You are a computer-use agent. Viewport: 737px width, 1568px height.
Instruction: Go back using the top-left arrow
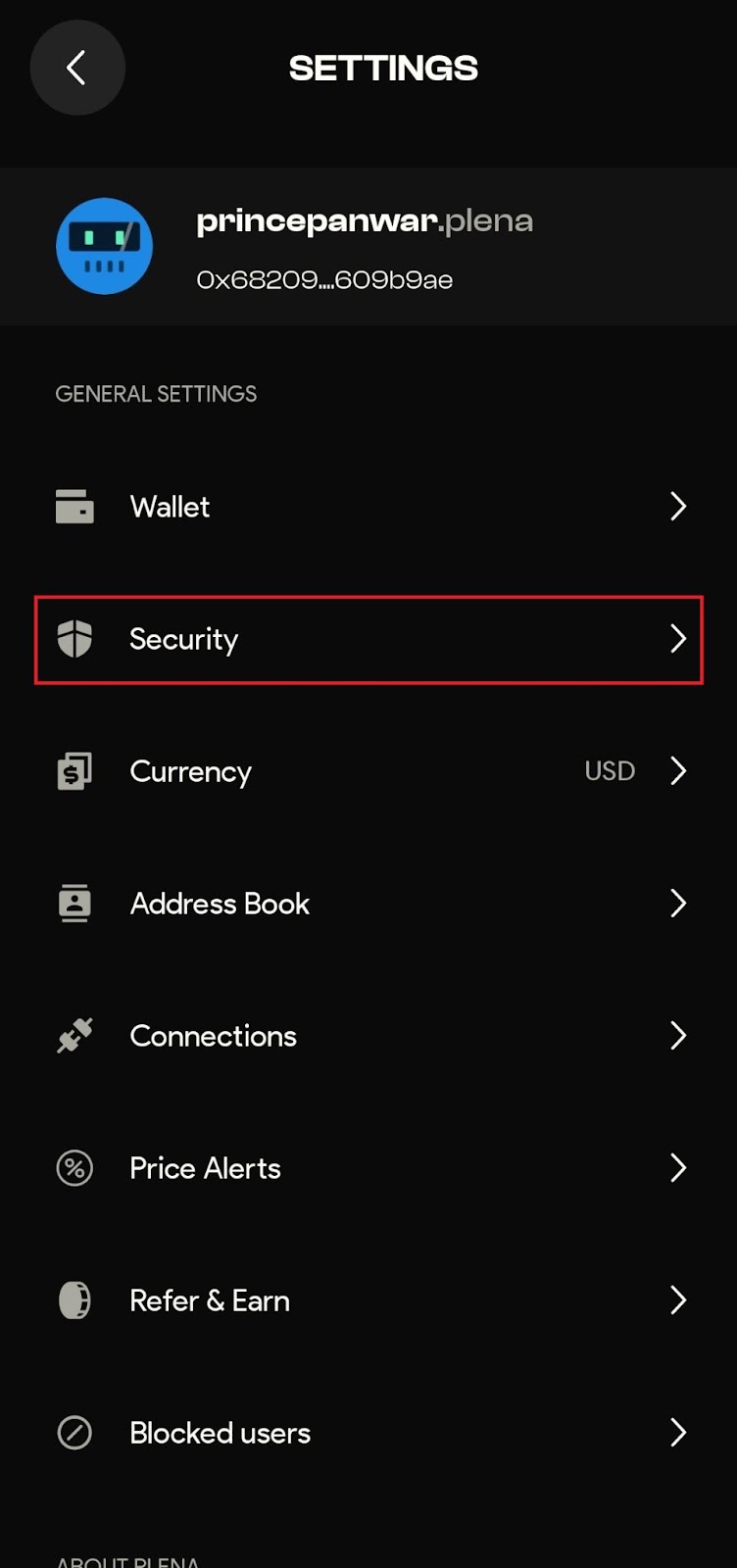coord(77,68)
